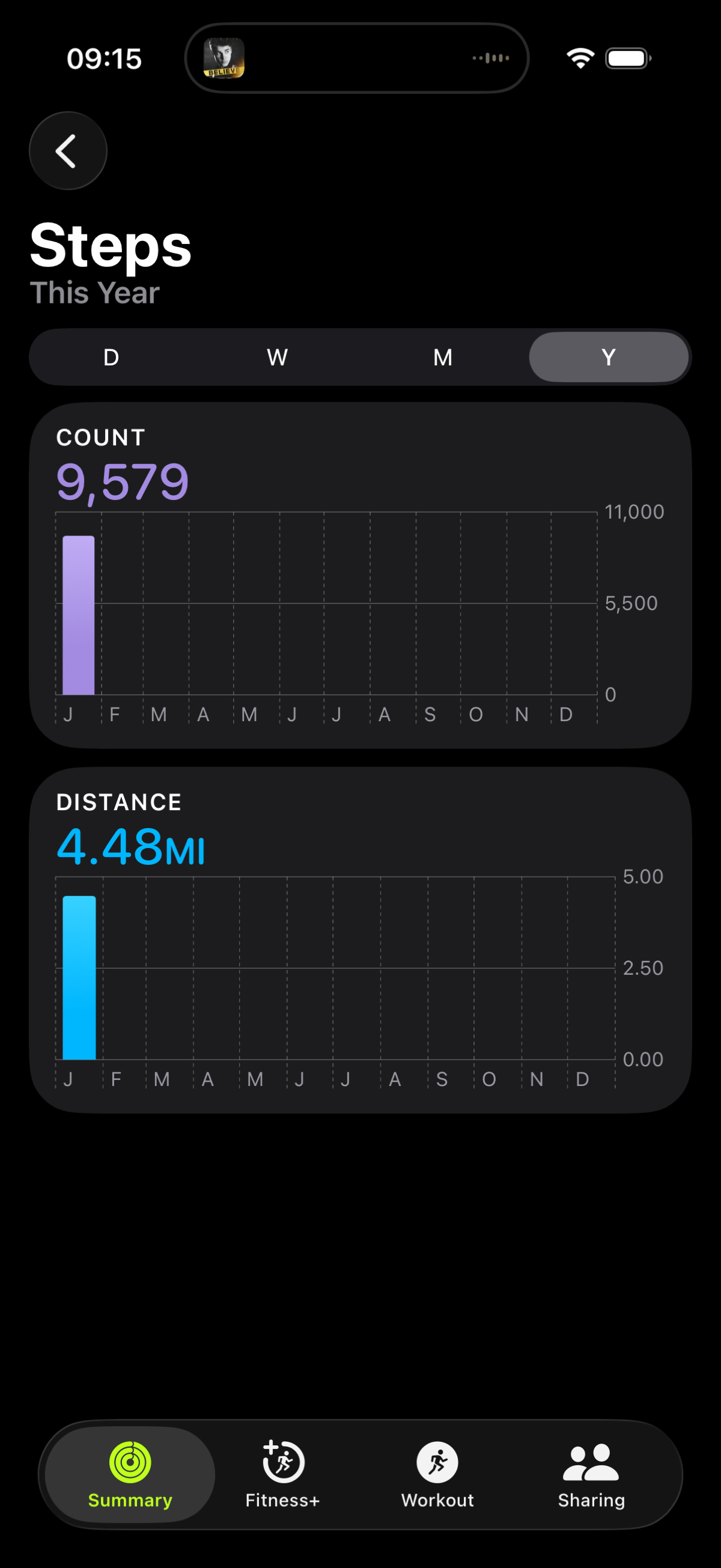Select the W (week) segment
721x1568 pixels.
click(x=278, y=358)
